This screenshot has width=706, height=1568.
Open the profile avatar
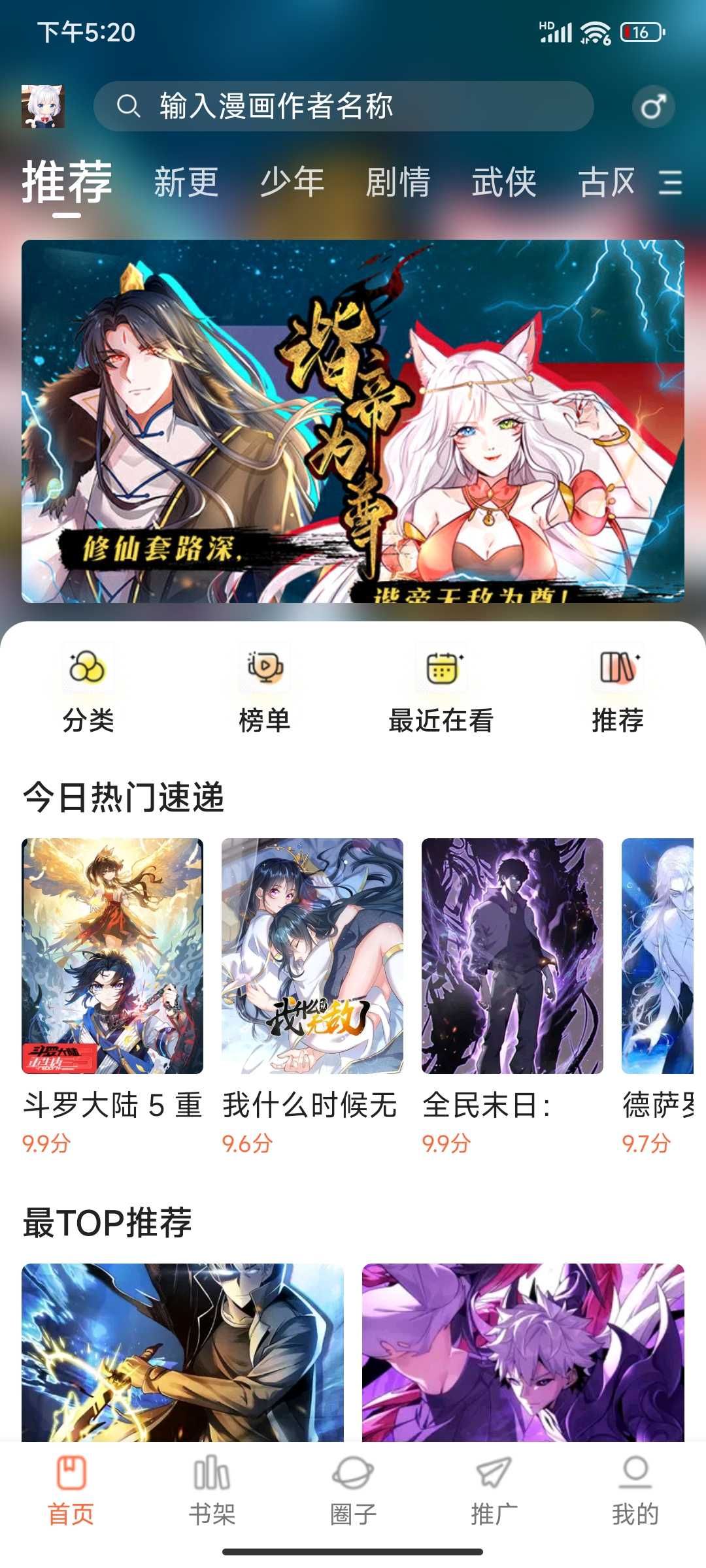point(43,106)
